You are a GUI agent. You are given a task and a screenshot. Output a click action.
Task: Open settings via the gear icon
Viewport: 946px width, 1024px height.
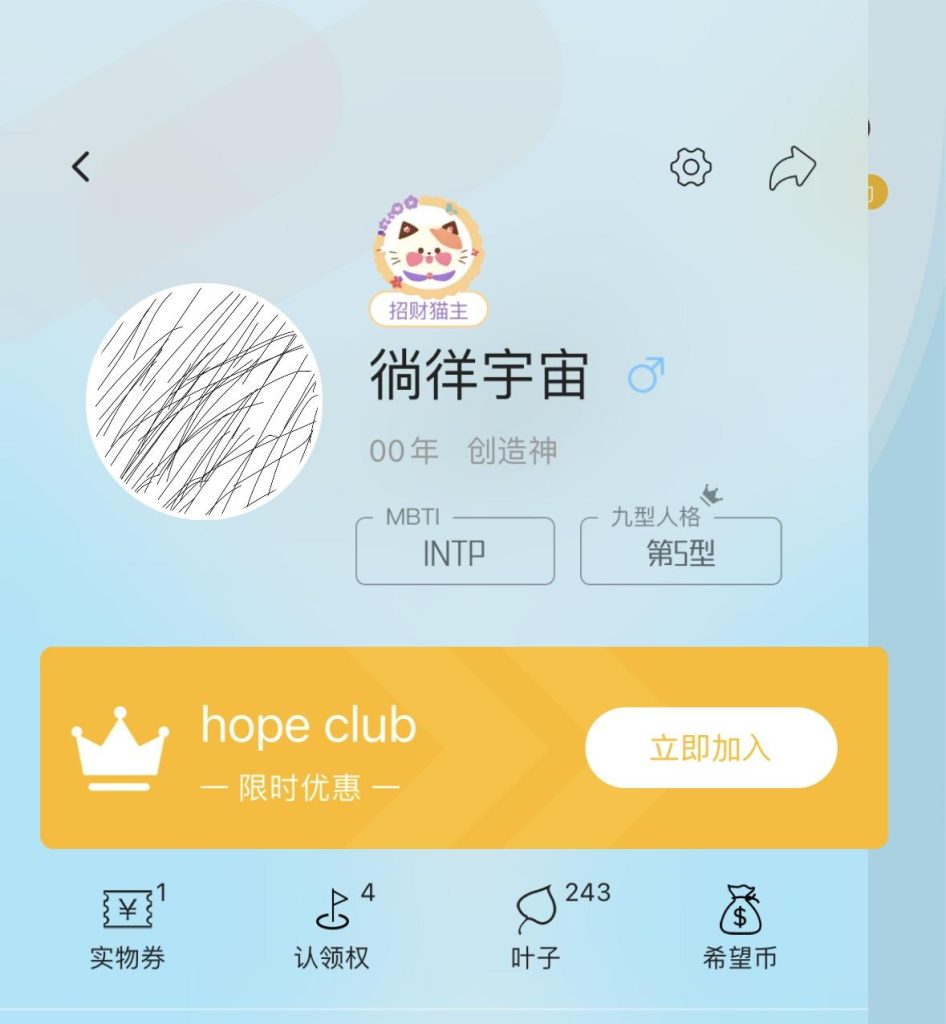[690, 167]
